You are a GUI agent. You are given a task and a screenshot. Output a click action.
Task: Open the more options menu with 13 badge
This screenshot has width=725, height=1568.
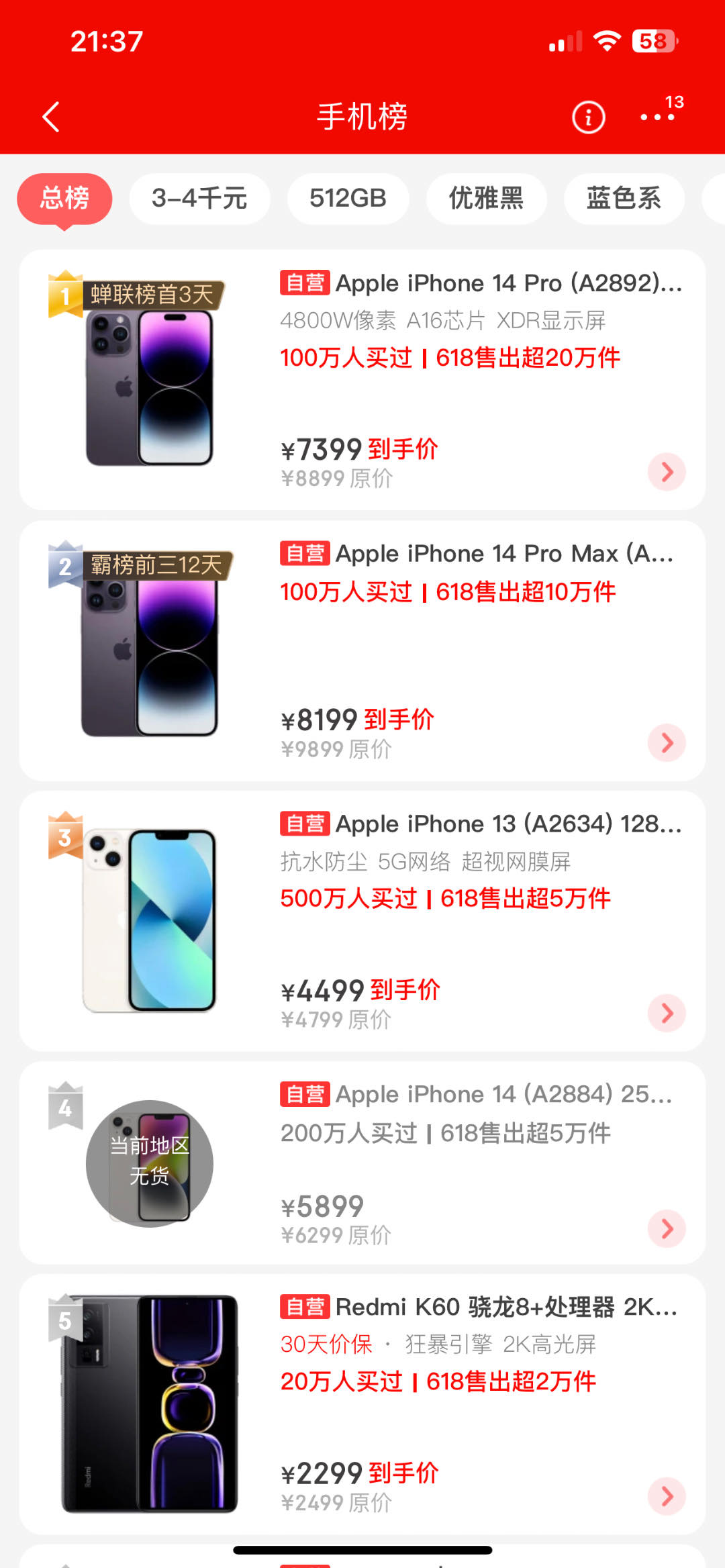(656, 117)
